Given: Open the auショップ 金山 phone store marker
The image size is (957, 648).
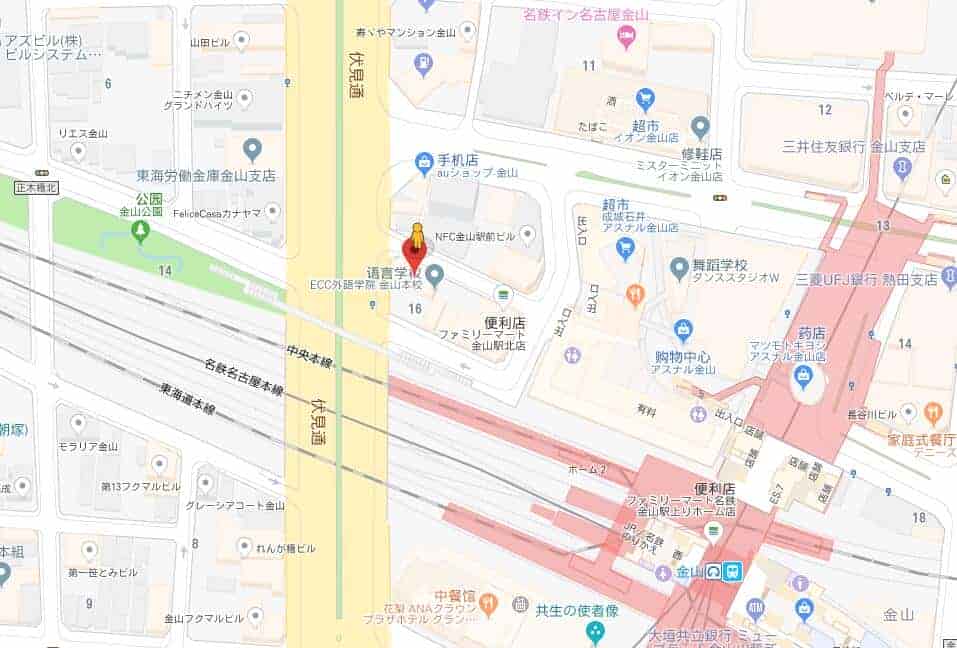Looking at the screenshot, I should tap(425, 163).
